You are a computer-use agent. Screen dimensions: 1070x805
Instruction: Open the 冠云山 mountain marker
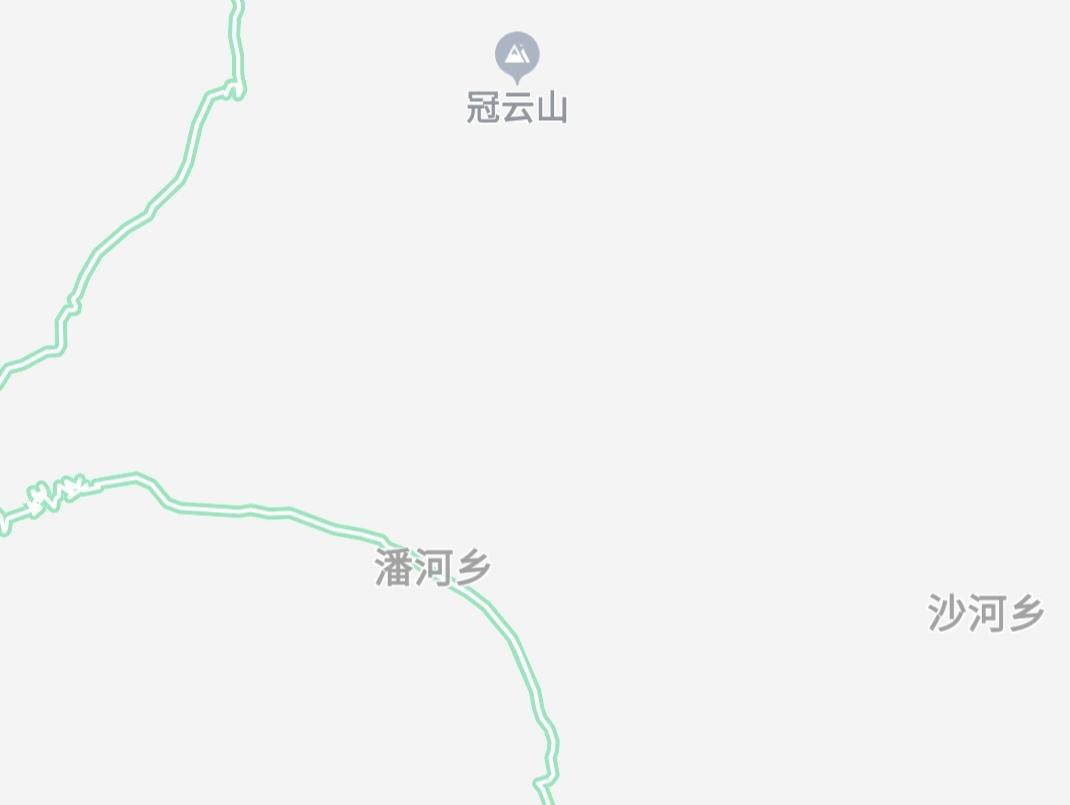pyautogui.click(x=517, y=55)
